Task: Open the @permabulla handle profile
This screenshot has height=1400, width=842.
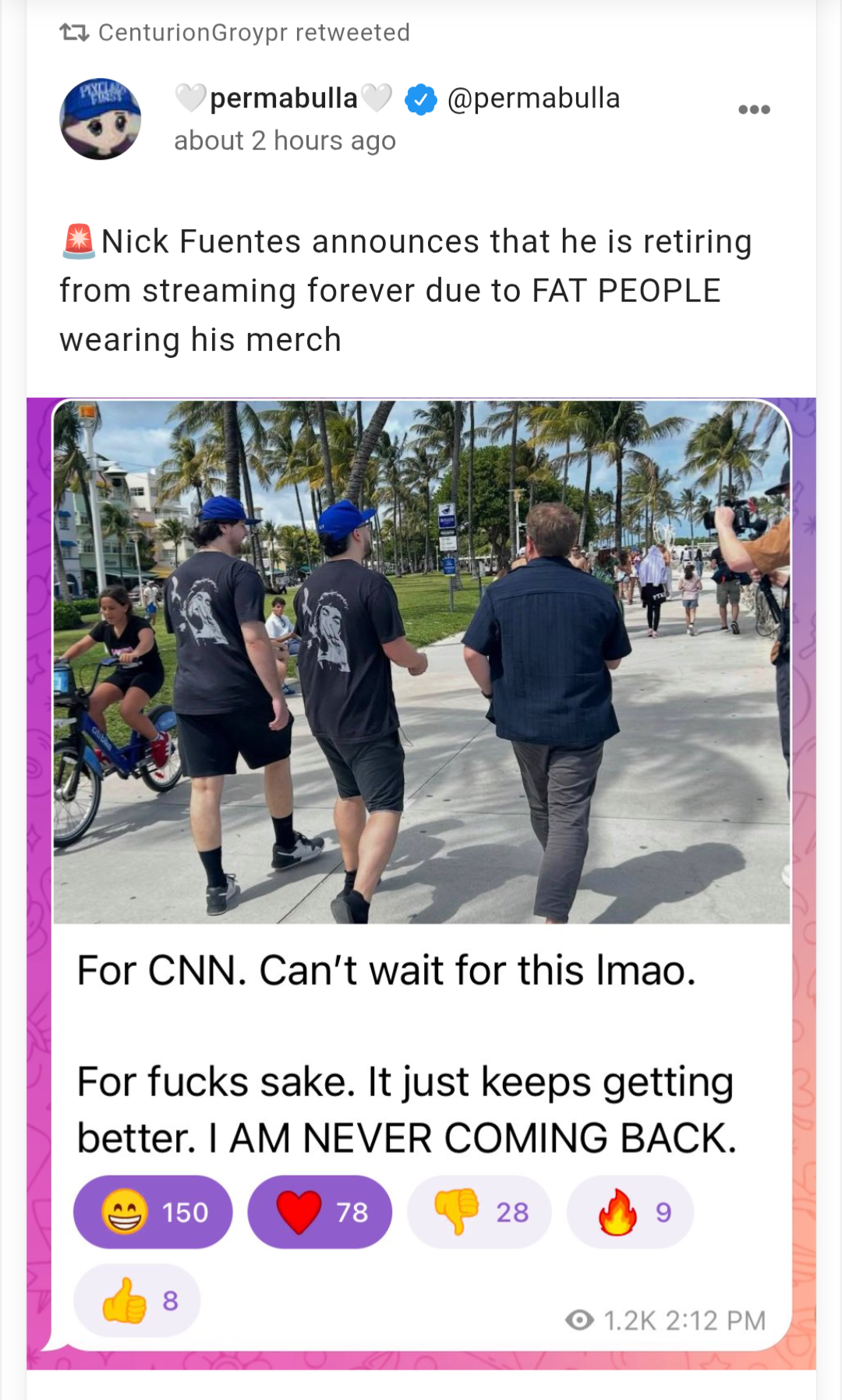Action: [x=533, y=98]
